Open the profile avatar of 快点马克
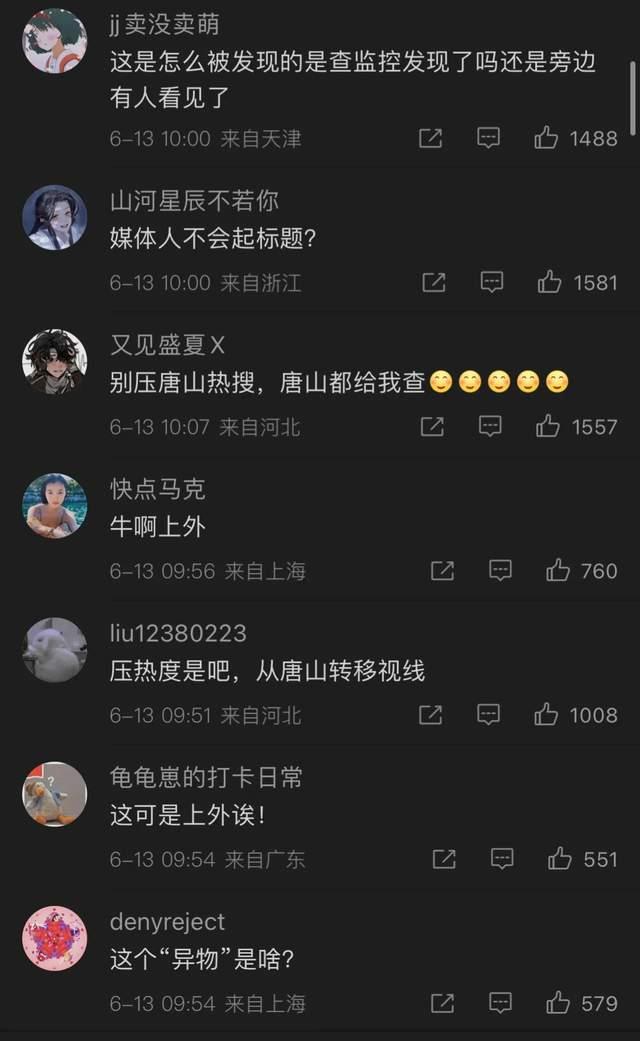 click(x=54, y=506)
